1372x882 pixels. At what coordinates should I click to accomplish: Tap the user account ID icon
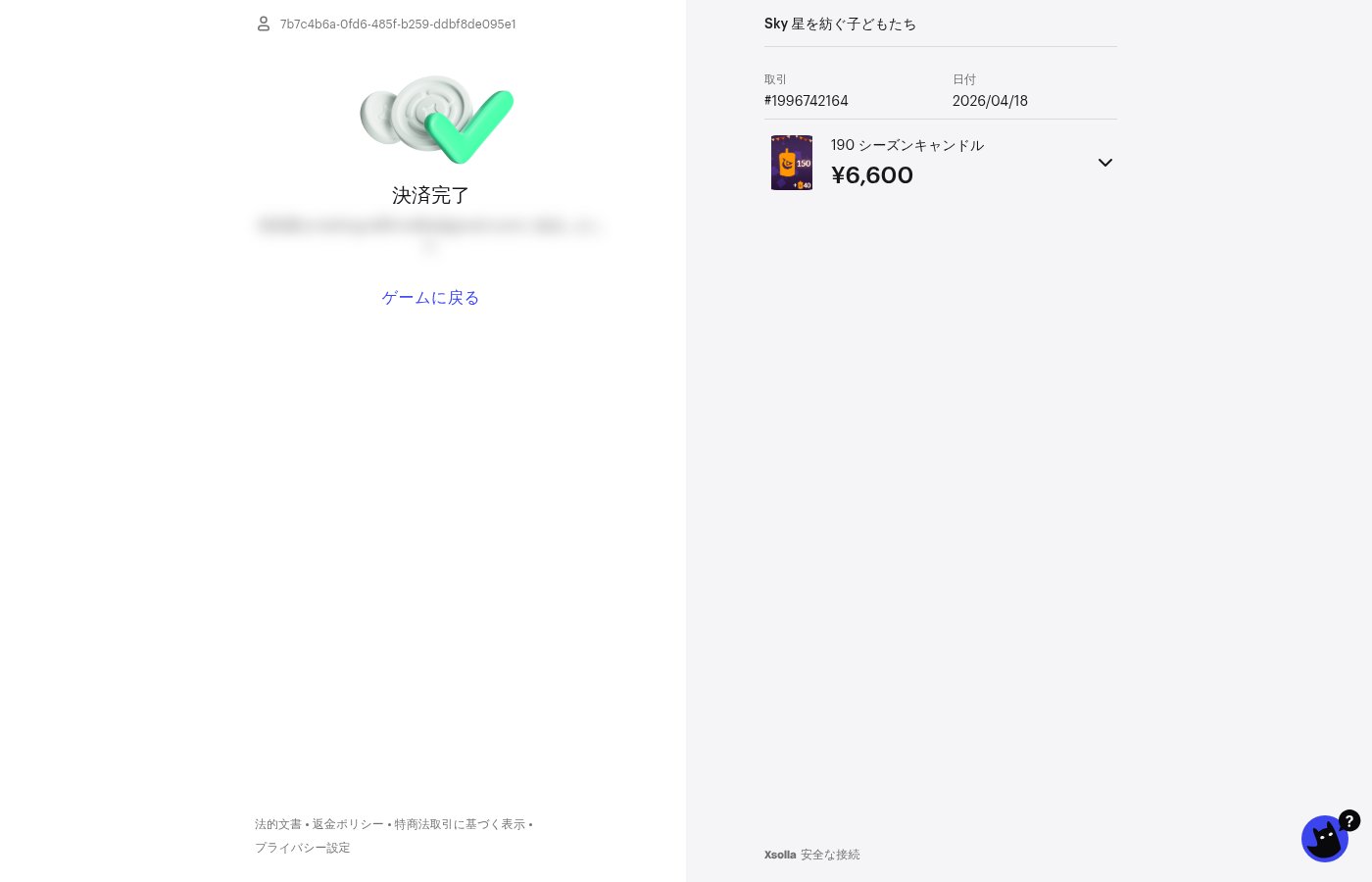click(264, 24)
